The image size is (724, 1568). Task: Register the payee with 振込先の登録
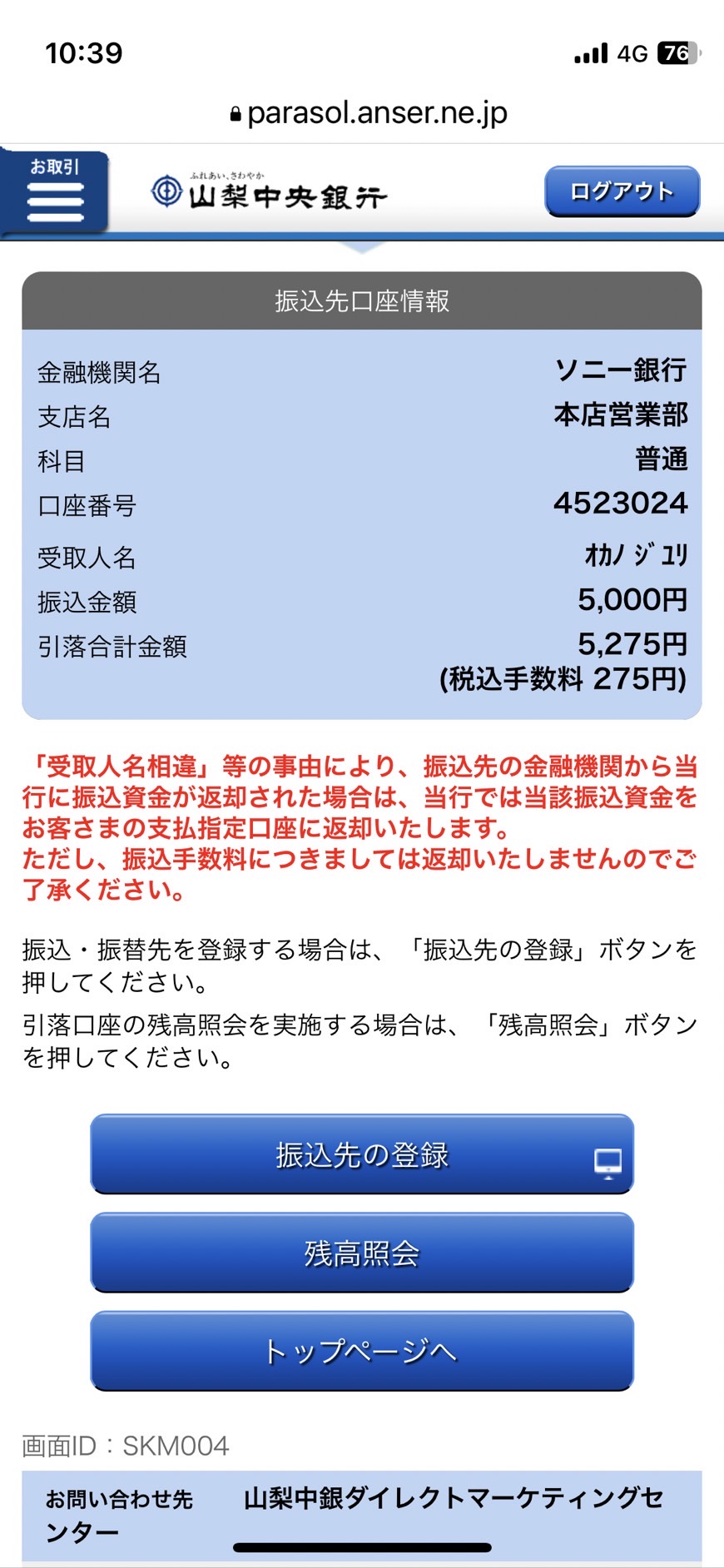pyautogui.click(x=362, y=1154)
